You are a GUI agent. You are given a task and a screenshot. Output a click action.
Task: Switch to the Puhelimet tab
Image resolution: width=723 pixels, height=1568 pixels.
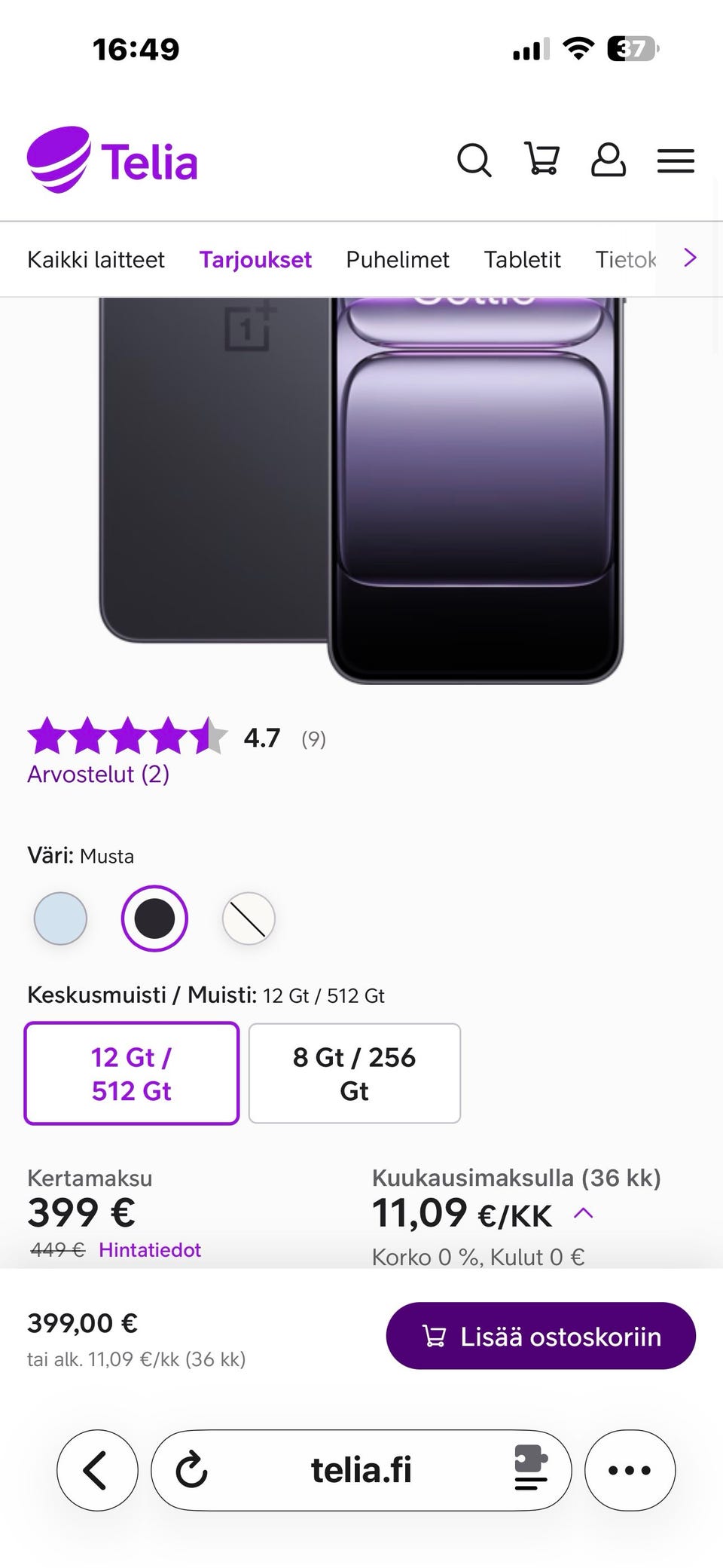398,259
